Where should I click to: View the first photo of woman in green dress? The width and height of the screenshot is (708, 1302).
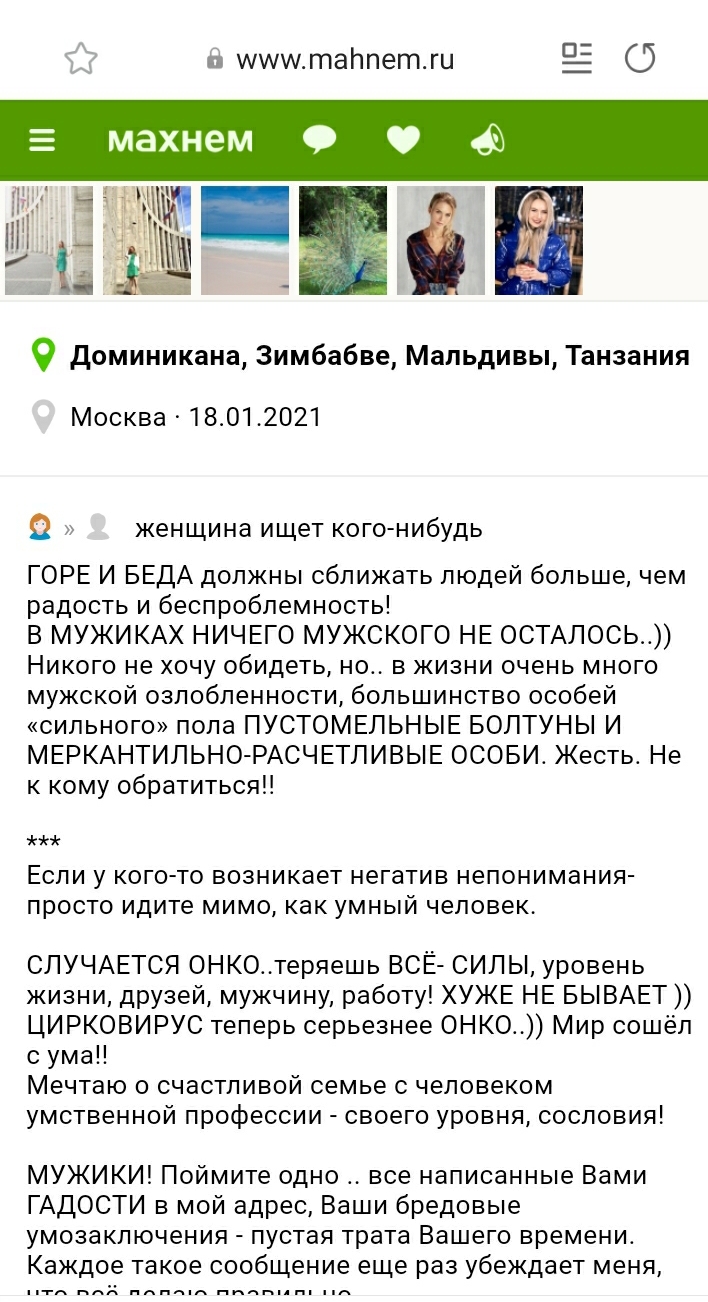click(x=49, y=240)
